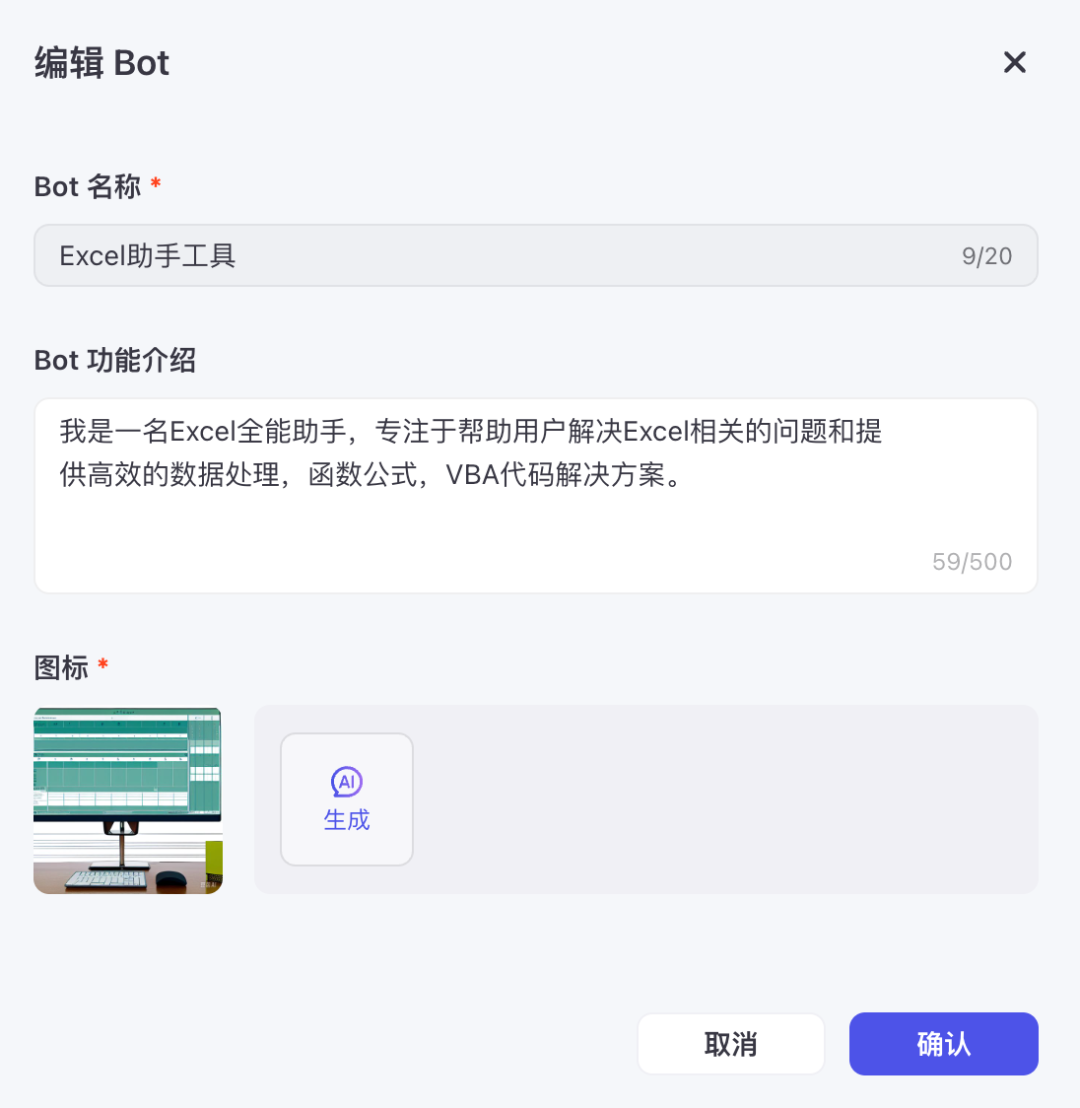Click the 编辑 Bot dialog title
Viewport: 1080px width, 1108px height.
[x=100, y=62]
